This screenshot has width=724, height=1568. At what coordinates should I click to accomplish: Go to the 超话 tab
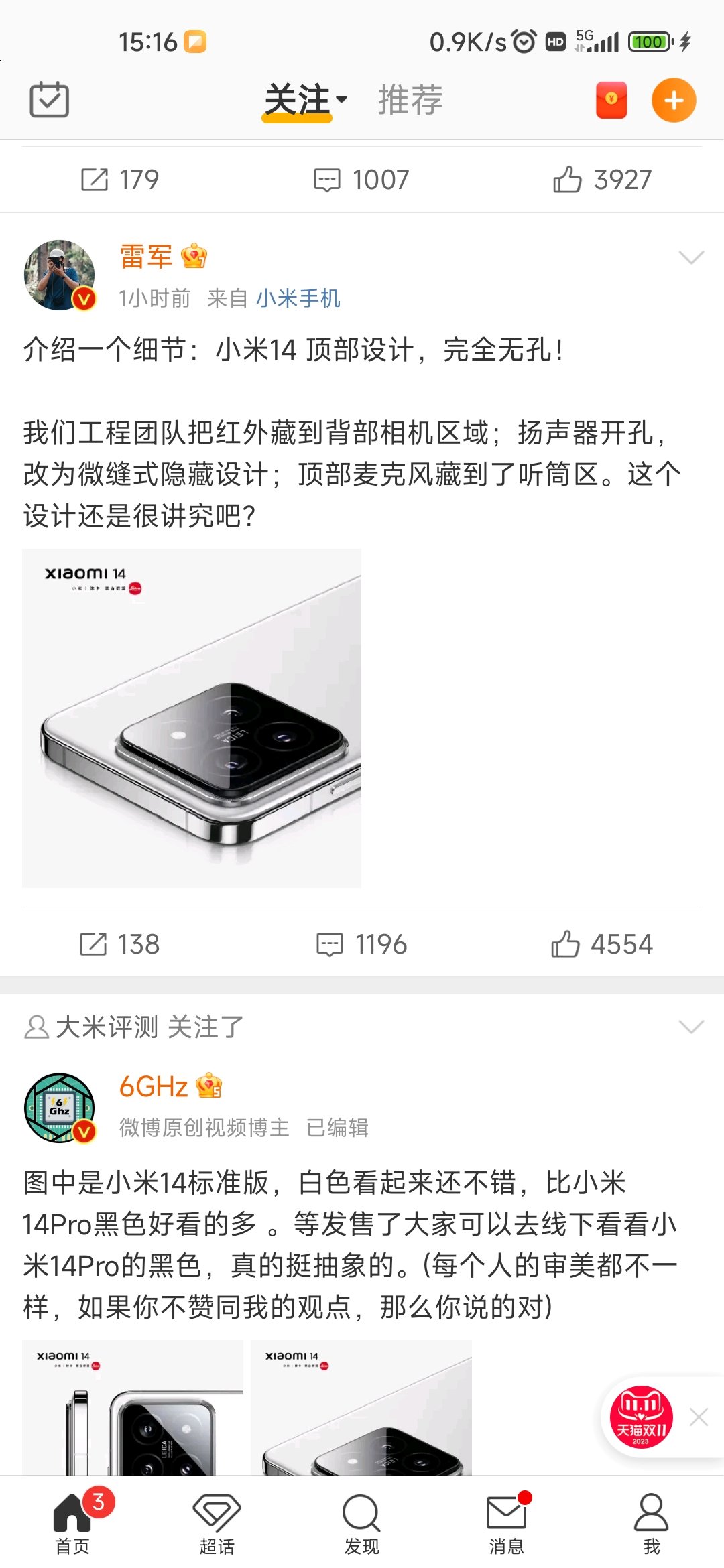coord(217,1523)
